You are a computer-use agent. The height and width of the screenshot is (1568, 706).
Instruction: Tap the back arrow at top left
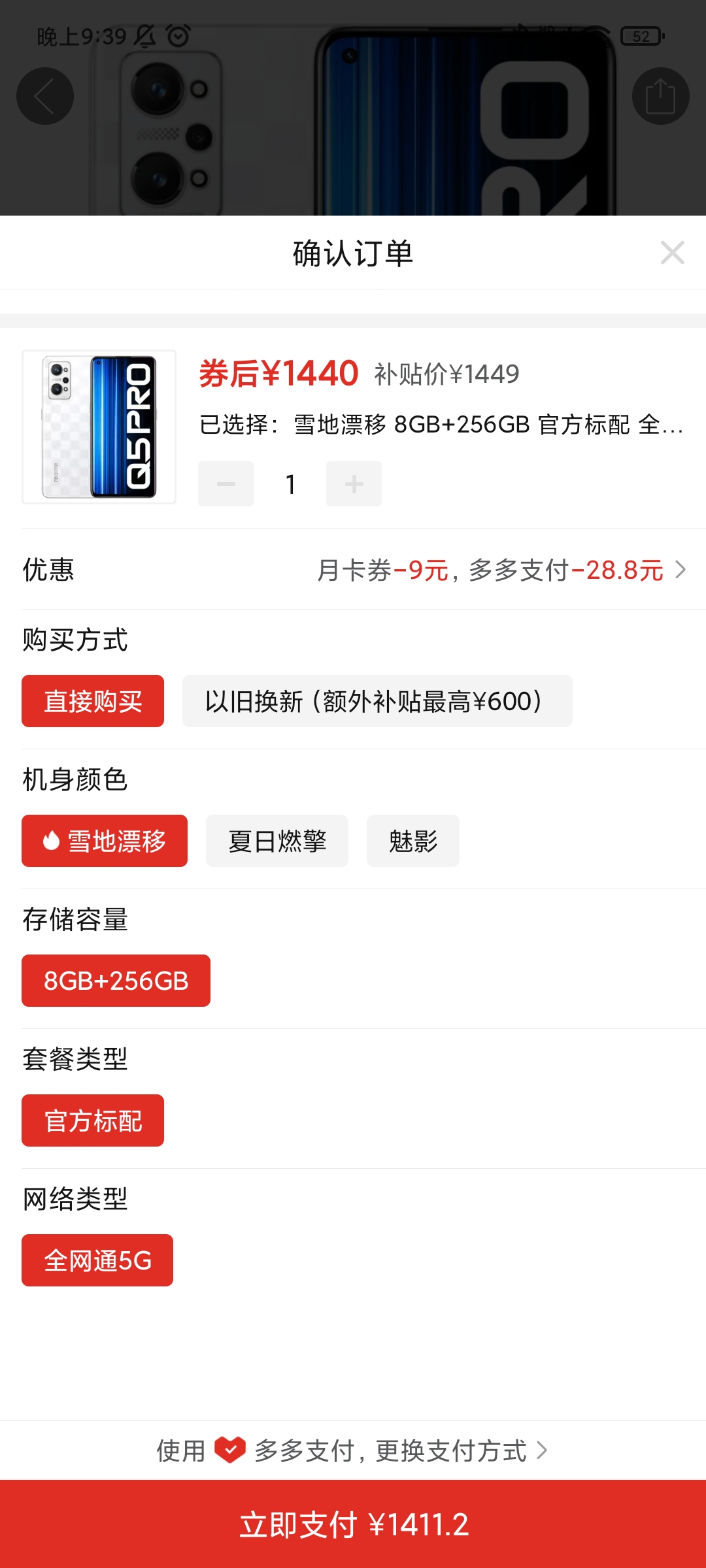click(x=44, y=95)
